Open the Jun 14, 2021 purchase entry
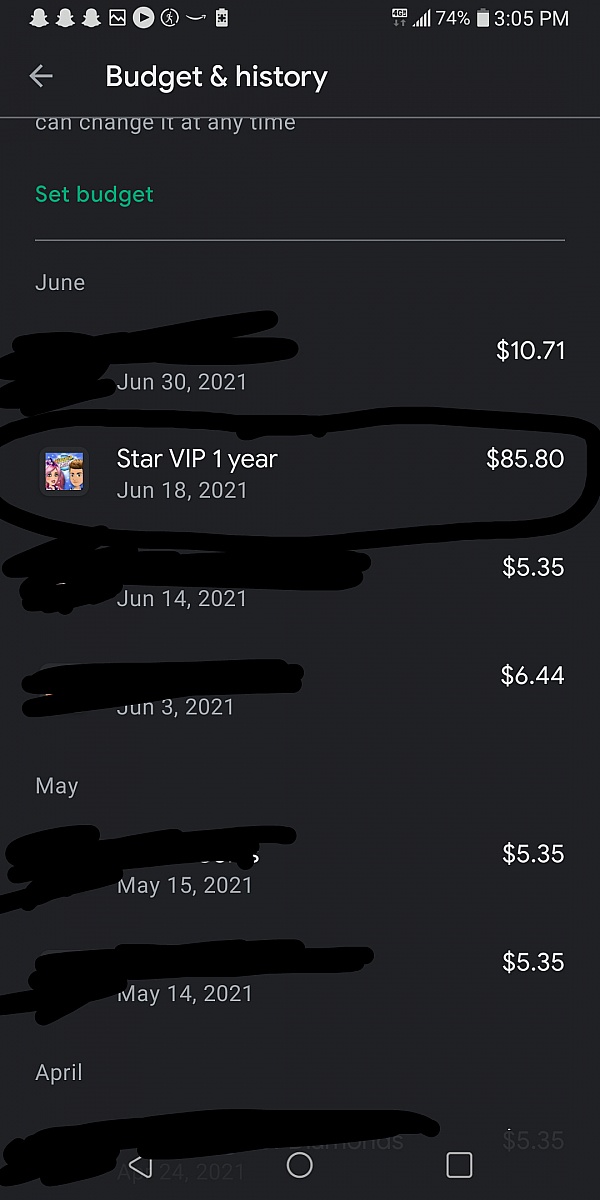600x1200 pixels. pyautogui.click(x=300, y=581)
